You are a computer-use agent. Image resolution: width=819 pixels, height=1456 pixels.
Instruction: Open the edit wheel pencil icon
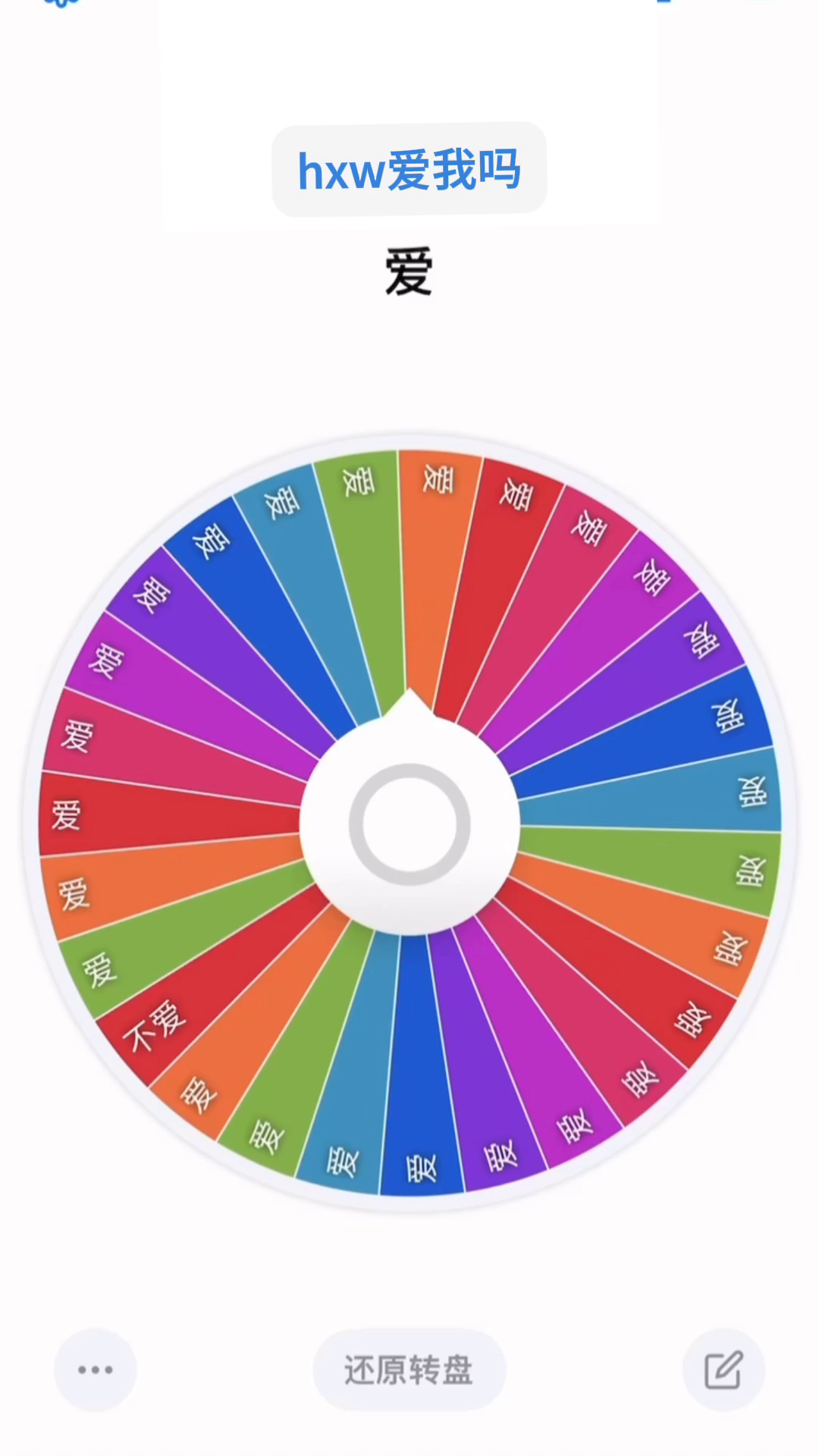[723, 1370]
